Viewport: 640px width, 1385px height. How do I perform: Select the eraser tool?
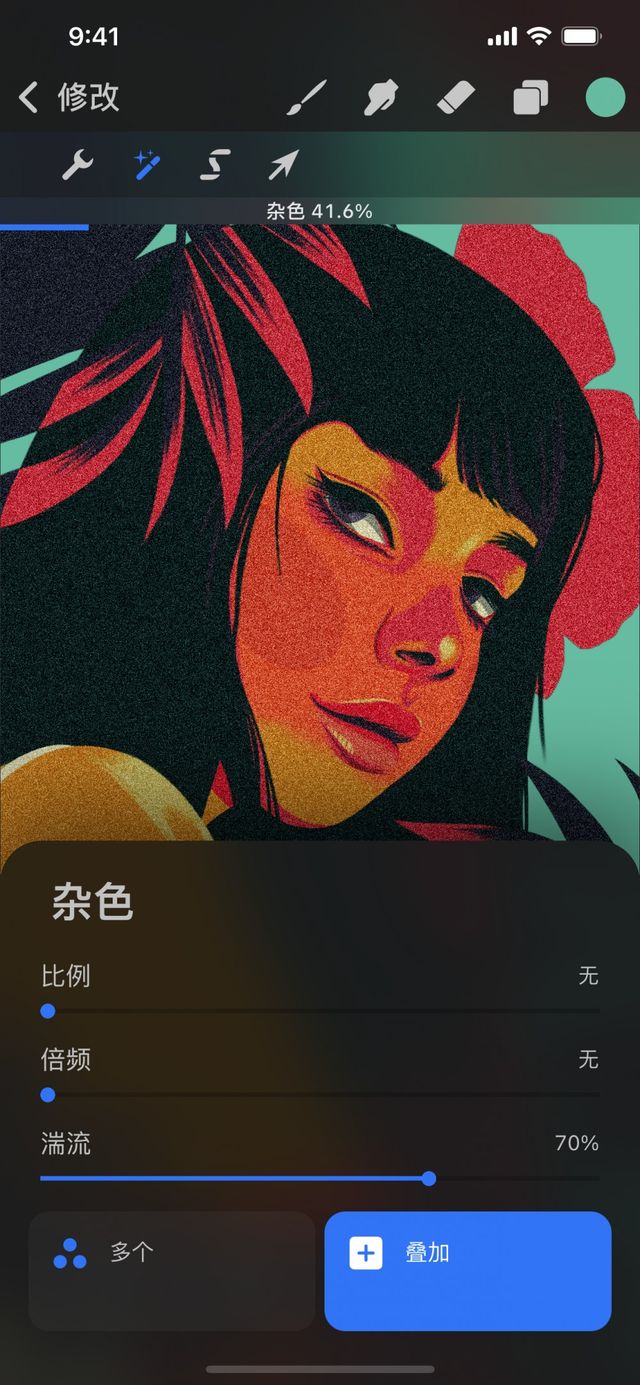coord(458,98)
